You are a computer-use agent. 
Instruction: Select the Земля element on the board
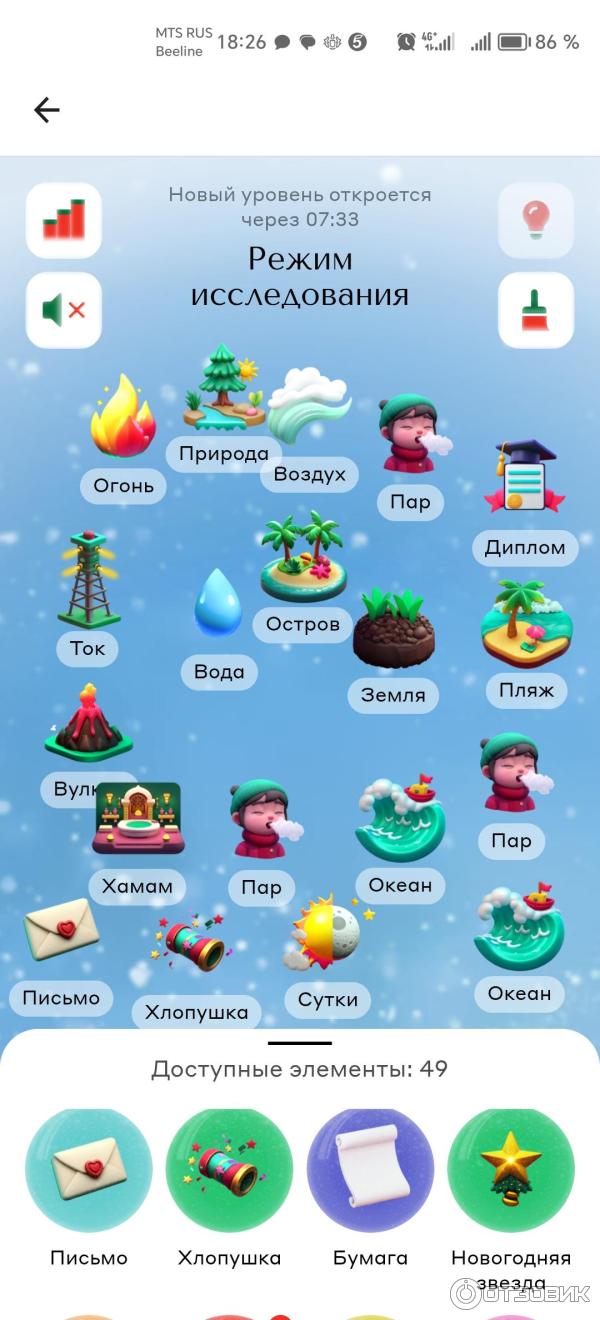tap(393, 632)
